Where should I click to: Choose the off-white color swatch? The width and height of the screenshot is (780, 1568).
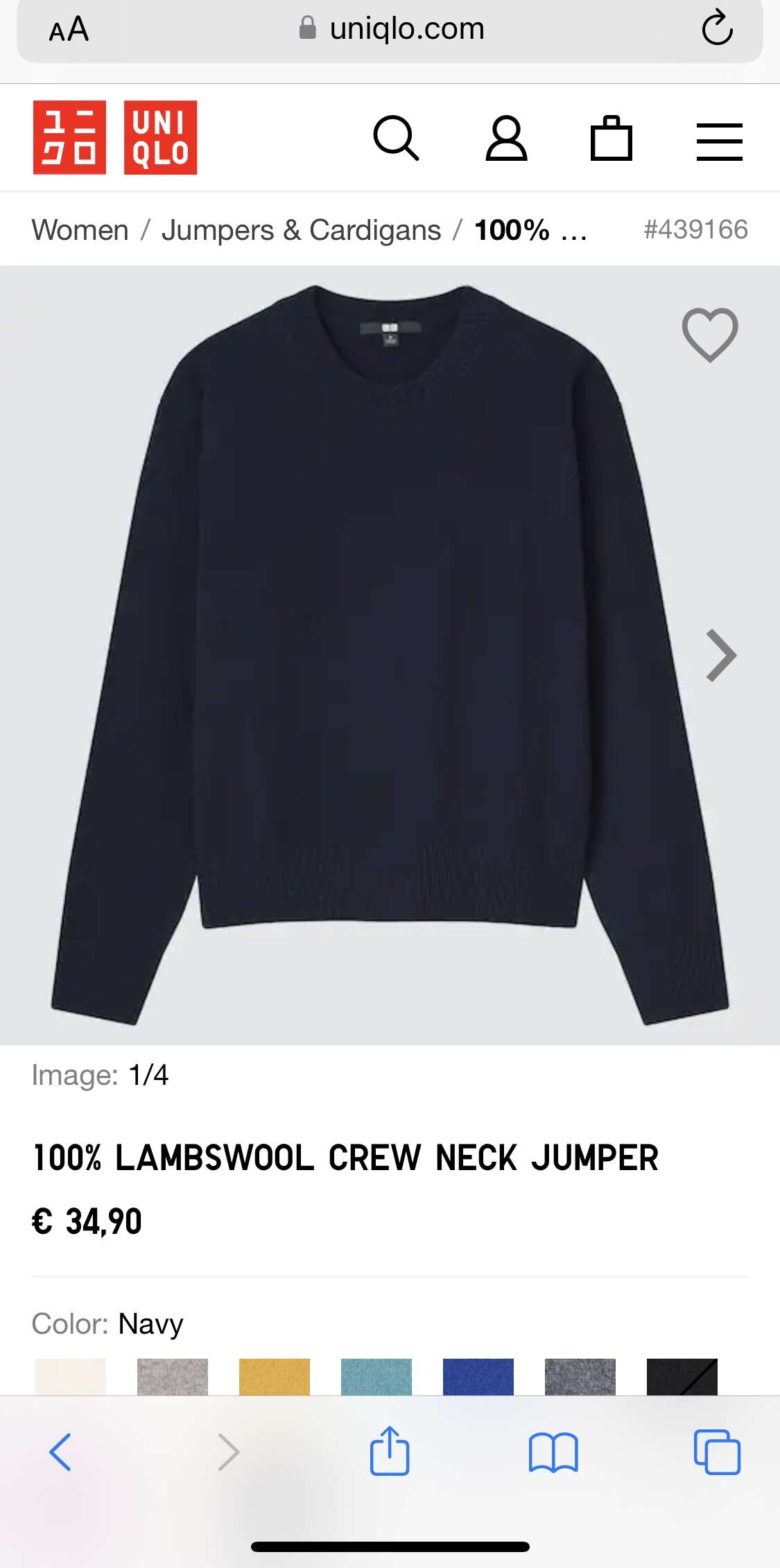(x=71, y=1377)
